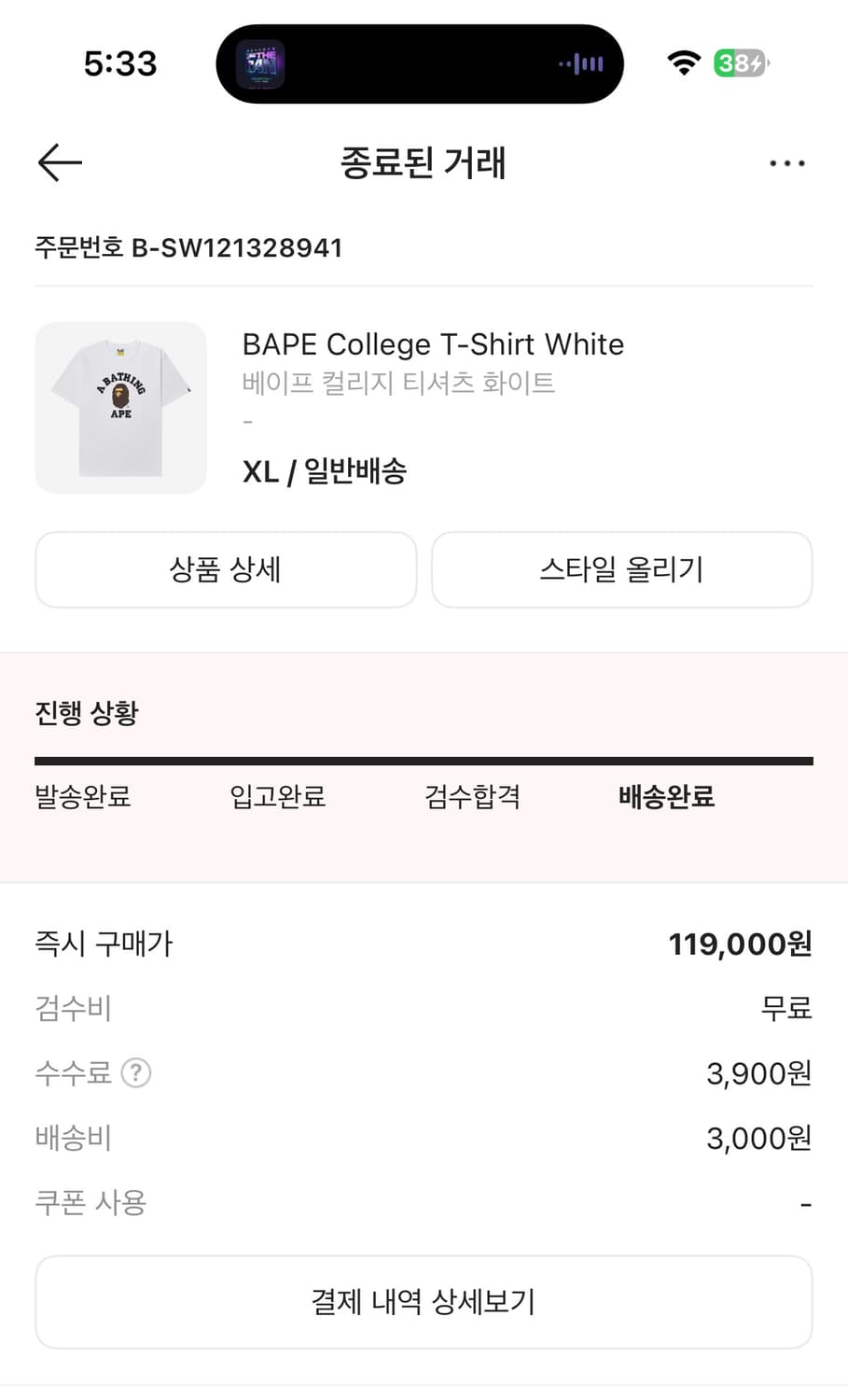This screenshot has width=848, height=1400.
Task: Select the 검수합격 inspection passed stage
Action: (x=472, y=797)
